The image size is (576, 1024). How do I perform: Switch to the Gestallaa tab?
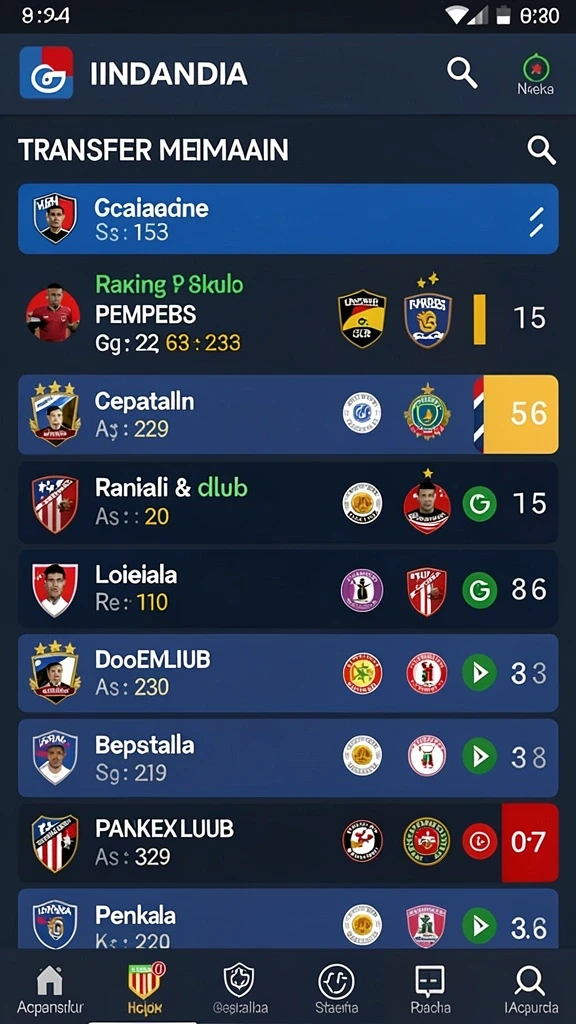(240, 989)
